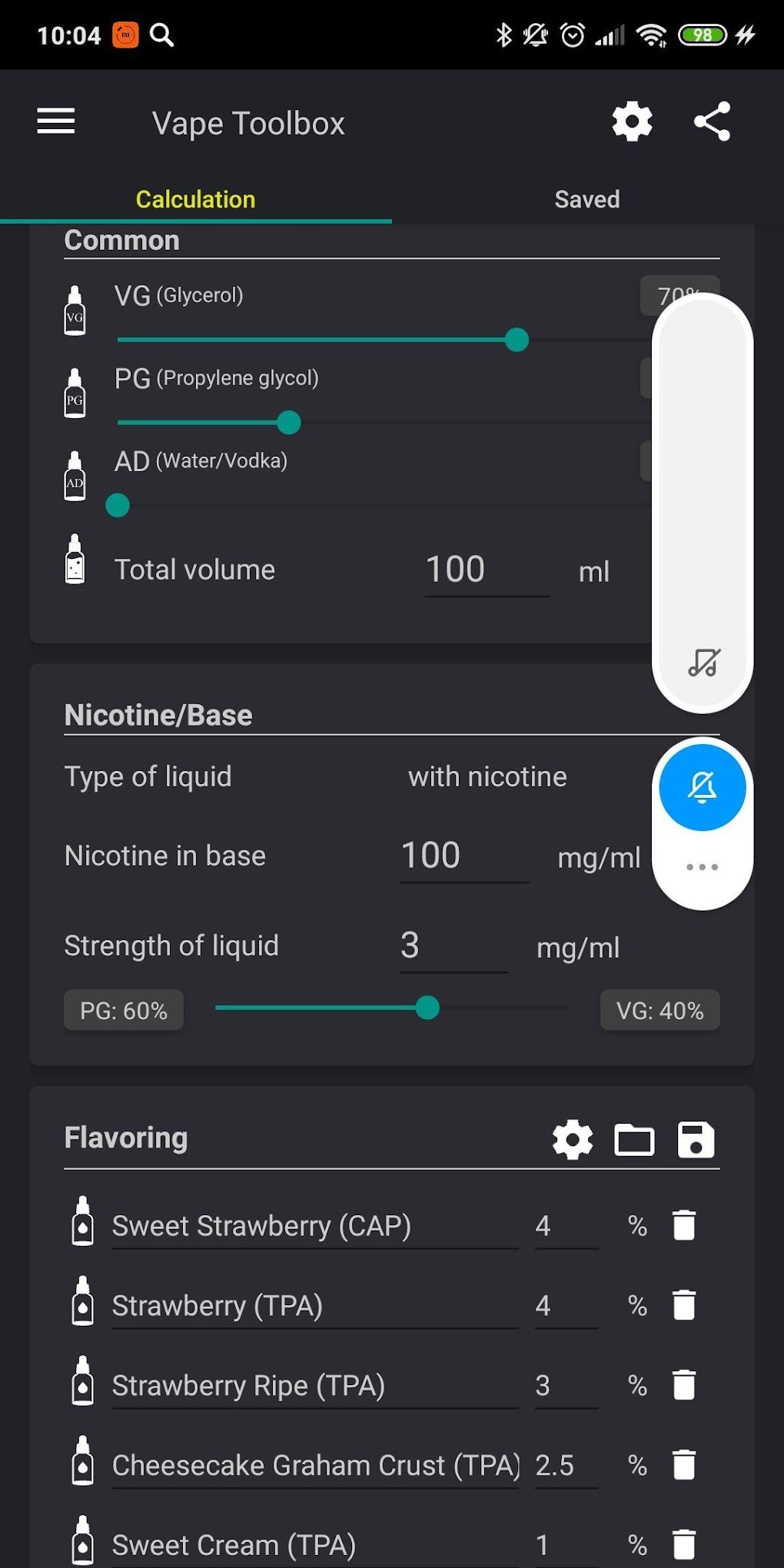Click the VG: 40% chip
Viewport: 784px width, 1568px height.
pyautogui.click(x=659, y=1011)
